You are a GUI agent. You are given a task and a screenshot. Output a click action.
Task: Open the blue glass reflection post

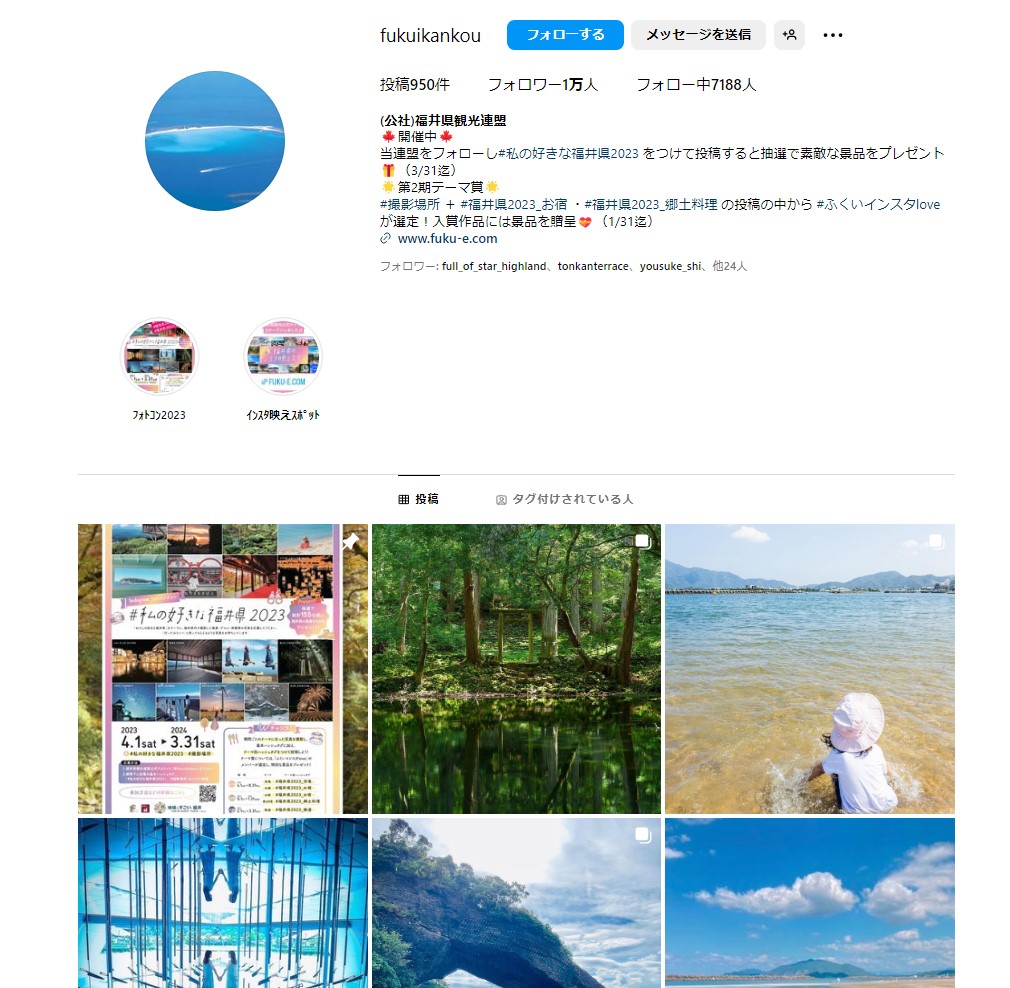223,902
